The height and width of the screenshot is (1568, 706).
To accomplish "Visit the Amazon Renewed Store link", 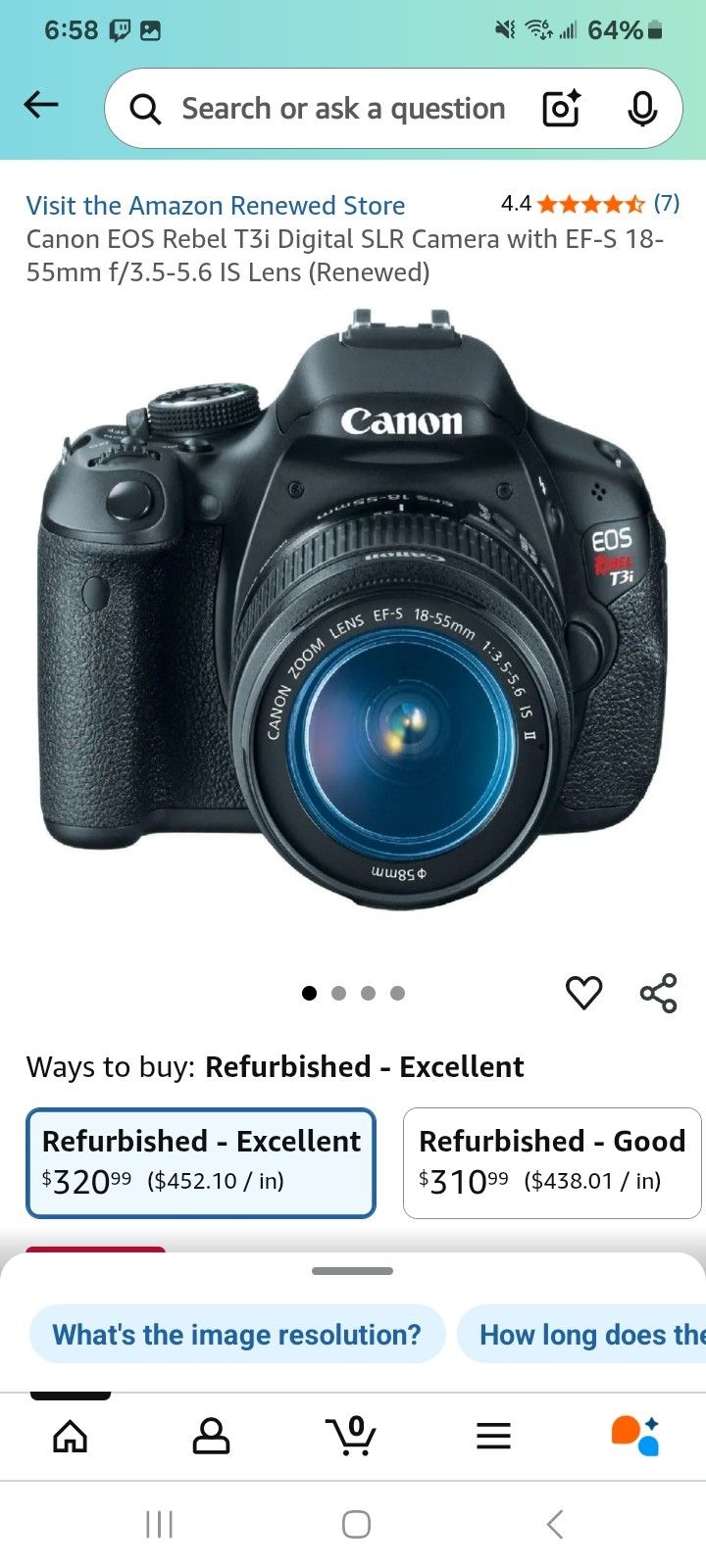I will click(216, 206).
